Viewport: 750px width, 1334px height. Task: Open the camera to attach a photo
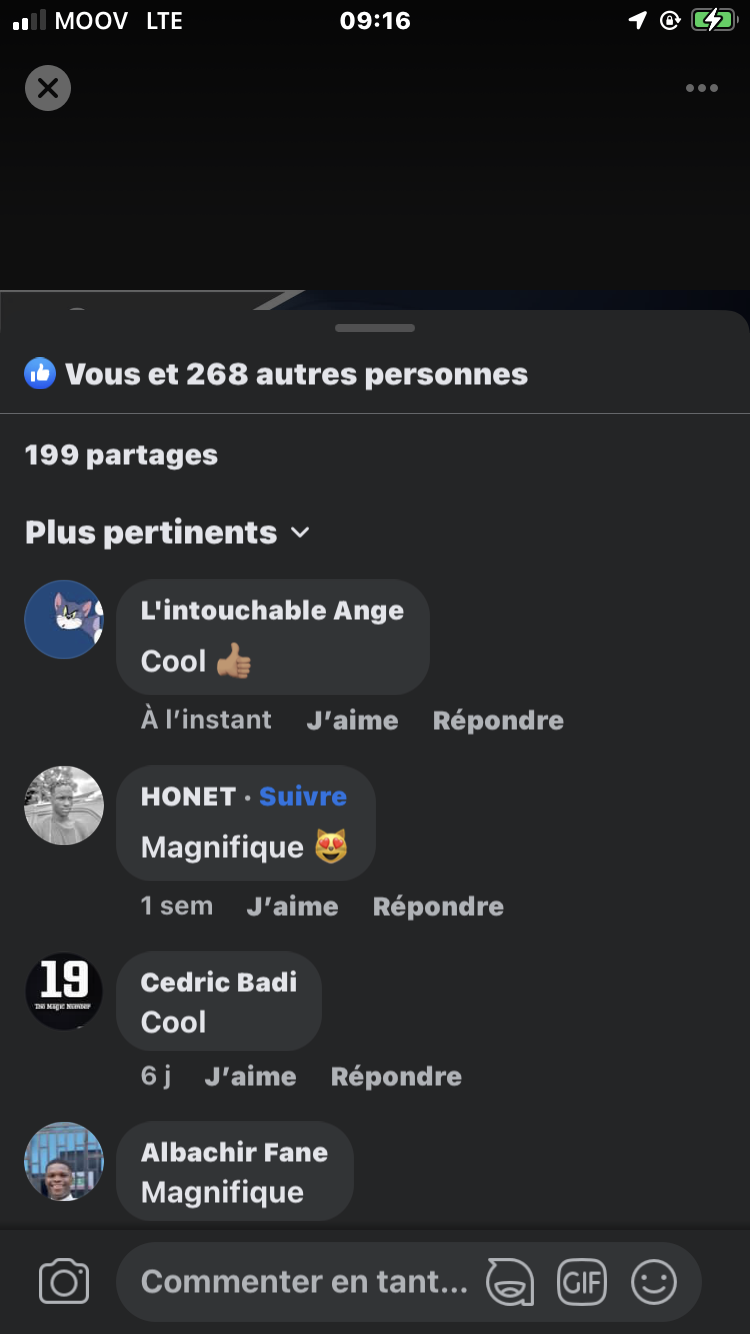[x=64, y=1282]
